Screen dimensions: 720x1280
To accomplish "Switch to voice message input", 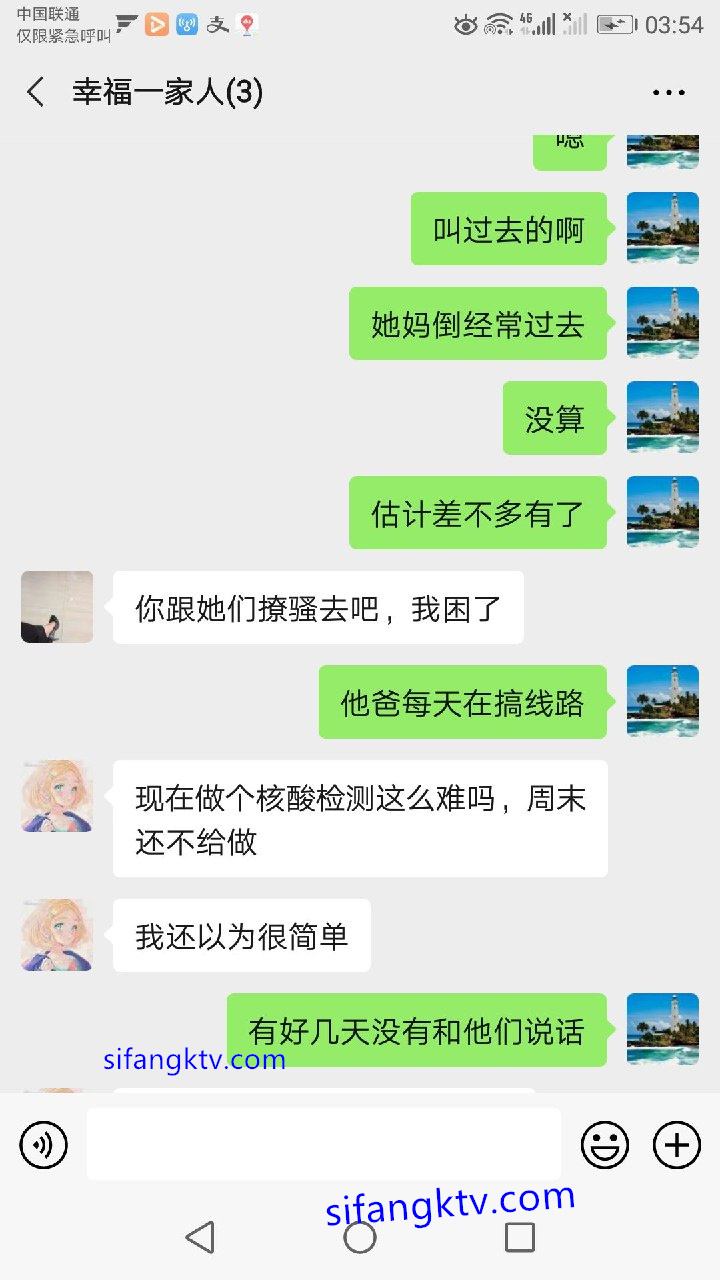I will click(x=44, y=1145).
